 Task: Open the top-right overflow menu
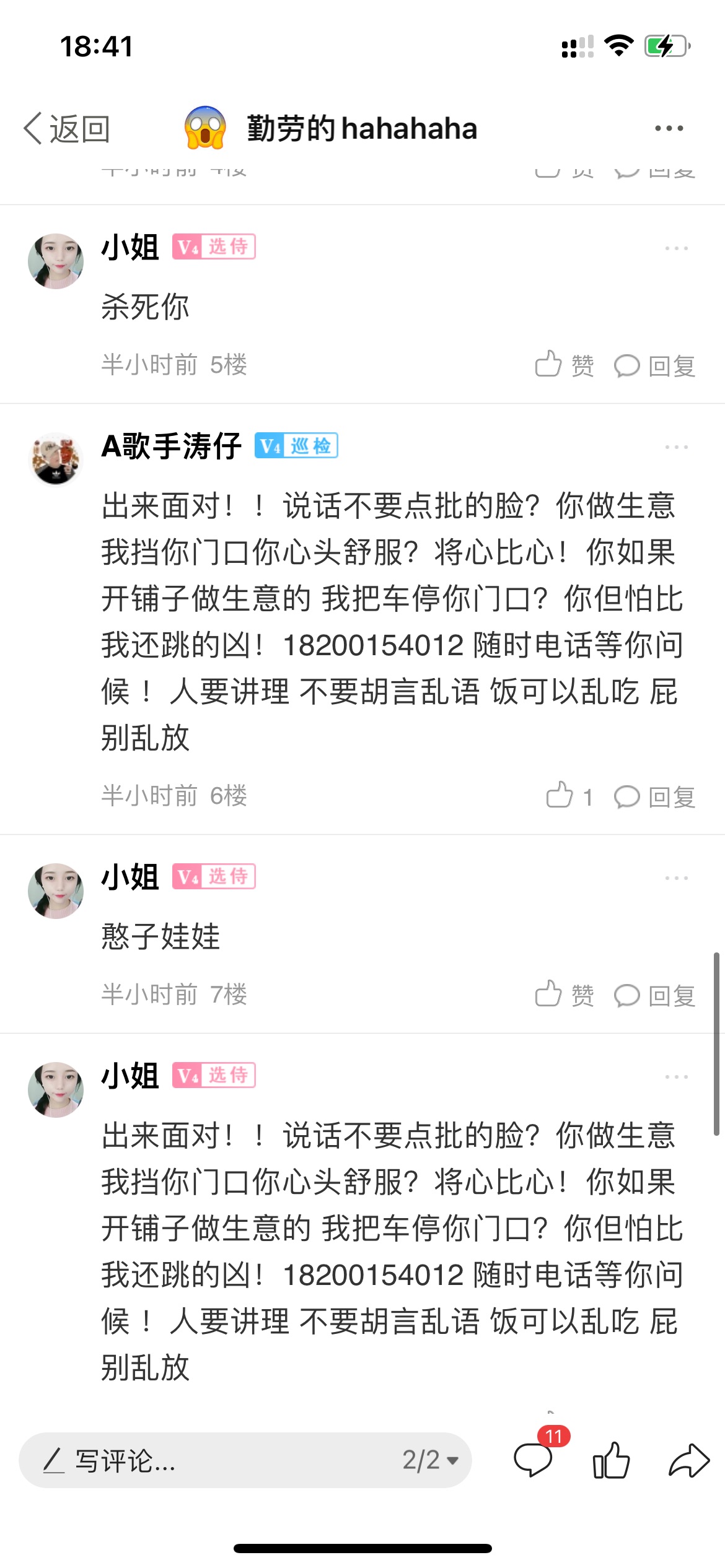[x=669, y=129]
